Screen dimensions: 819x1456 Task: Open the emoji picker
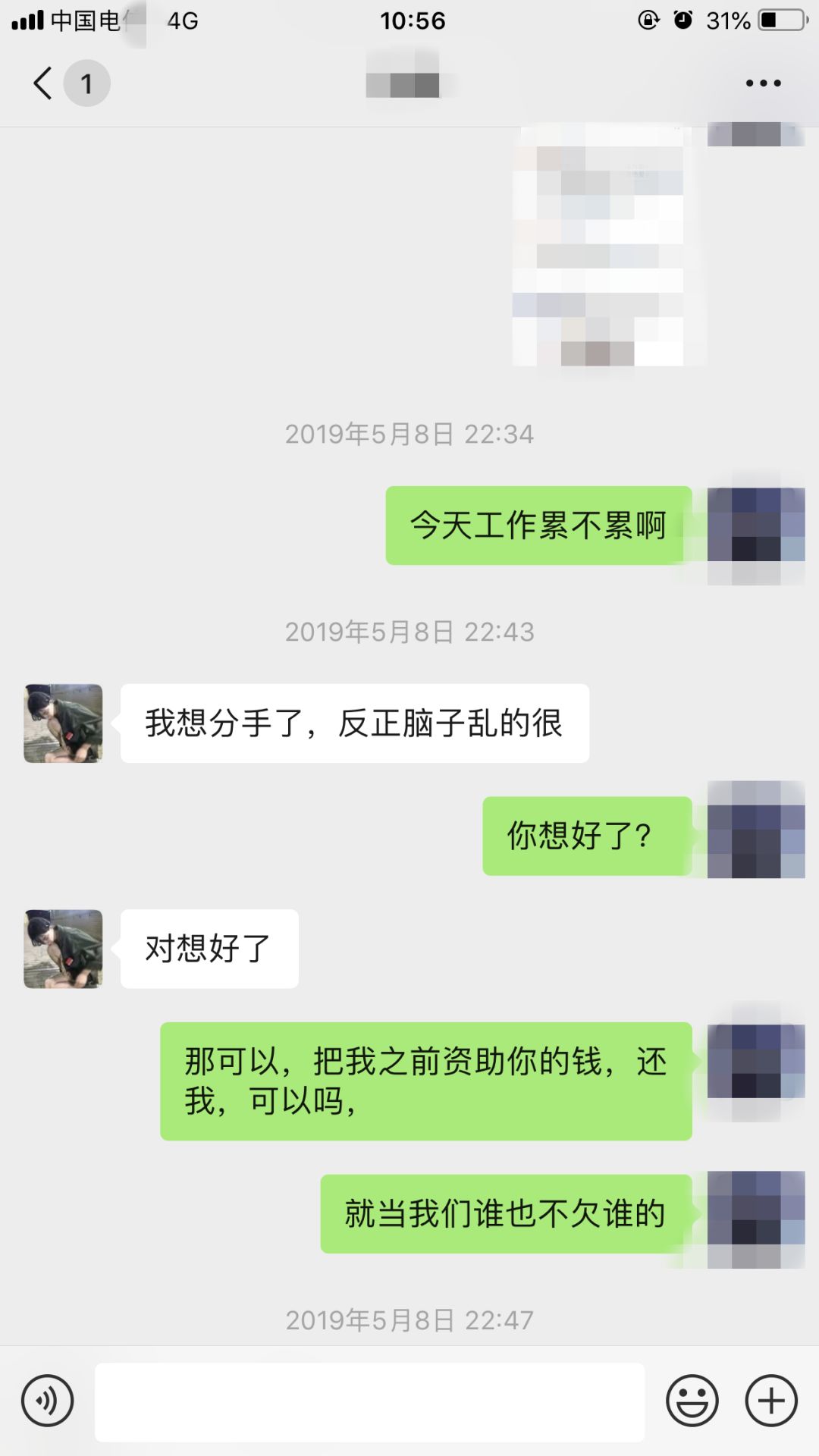coord(692,1400)
